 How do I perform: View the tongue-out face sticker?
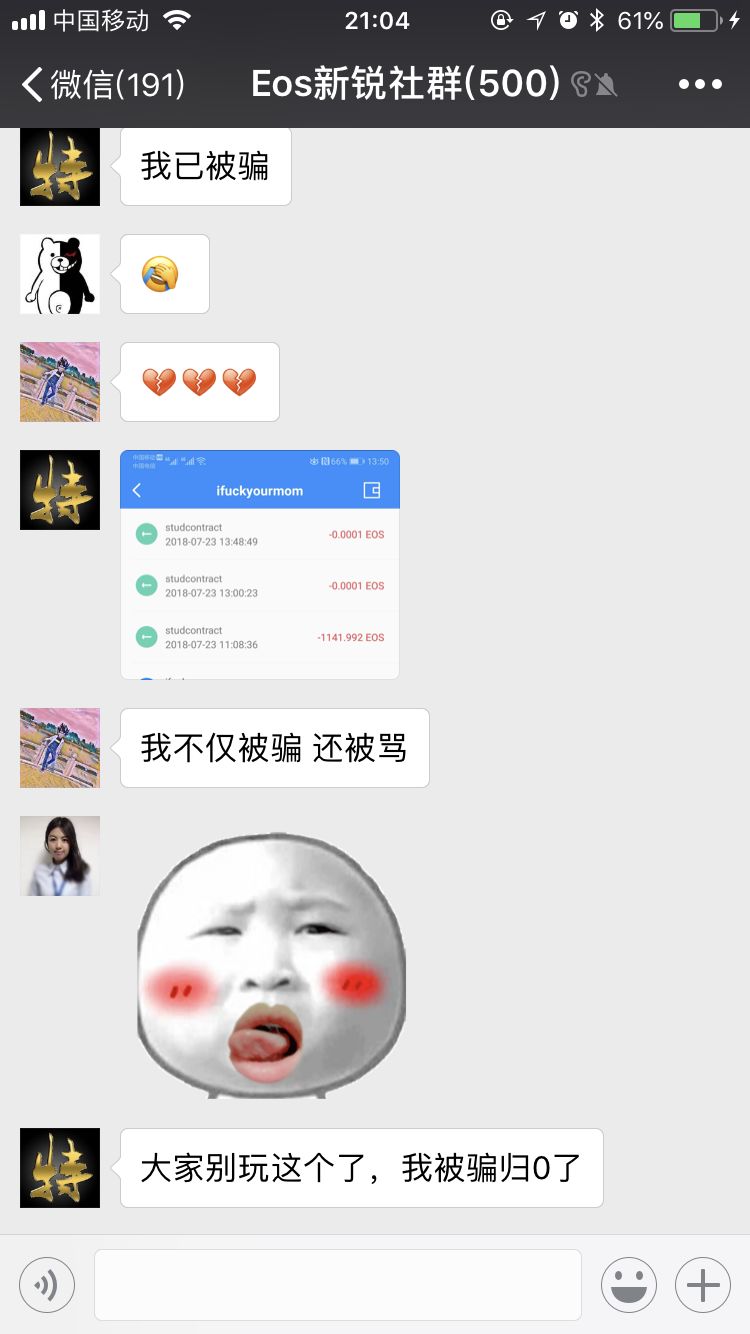tap(270, 965)
